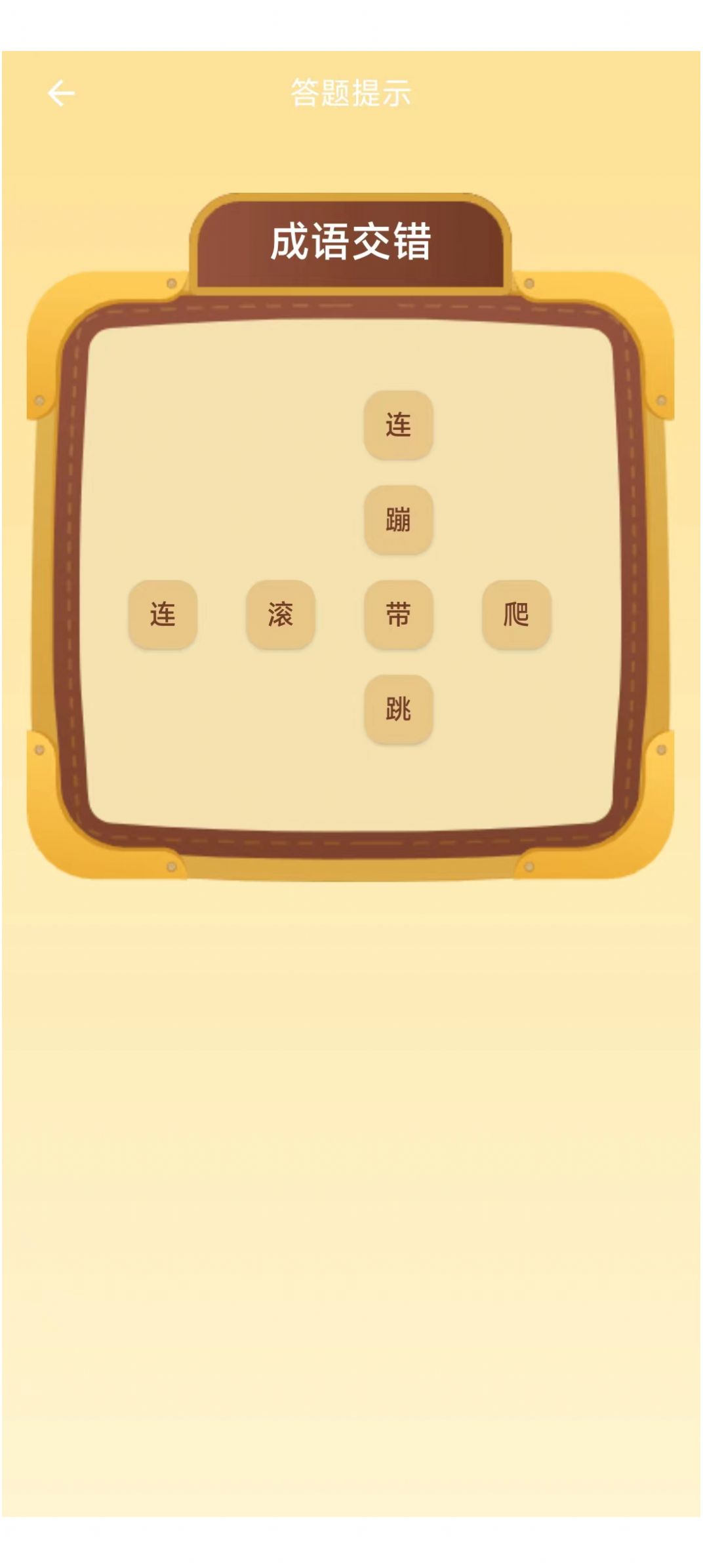Select the 滚 character tile
Image resolution: width=703 pixels, height=1568 pixels.
pos(281,614)
